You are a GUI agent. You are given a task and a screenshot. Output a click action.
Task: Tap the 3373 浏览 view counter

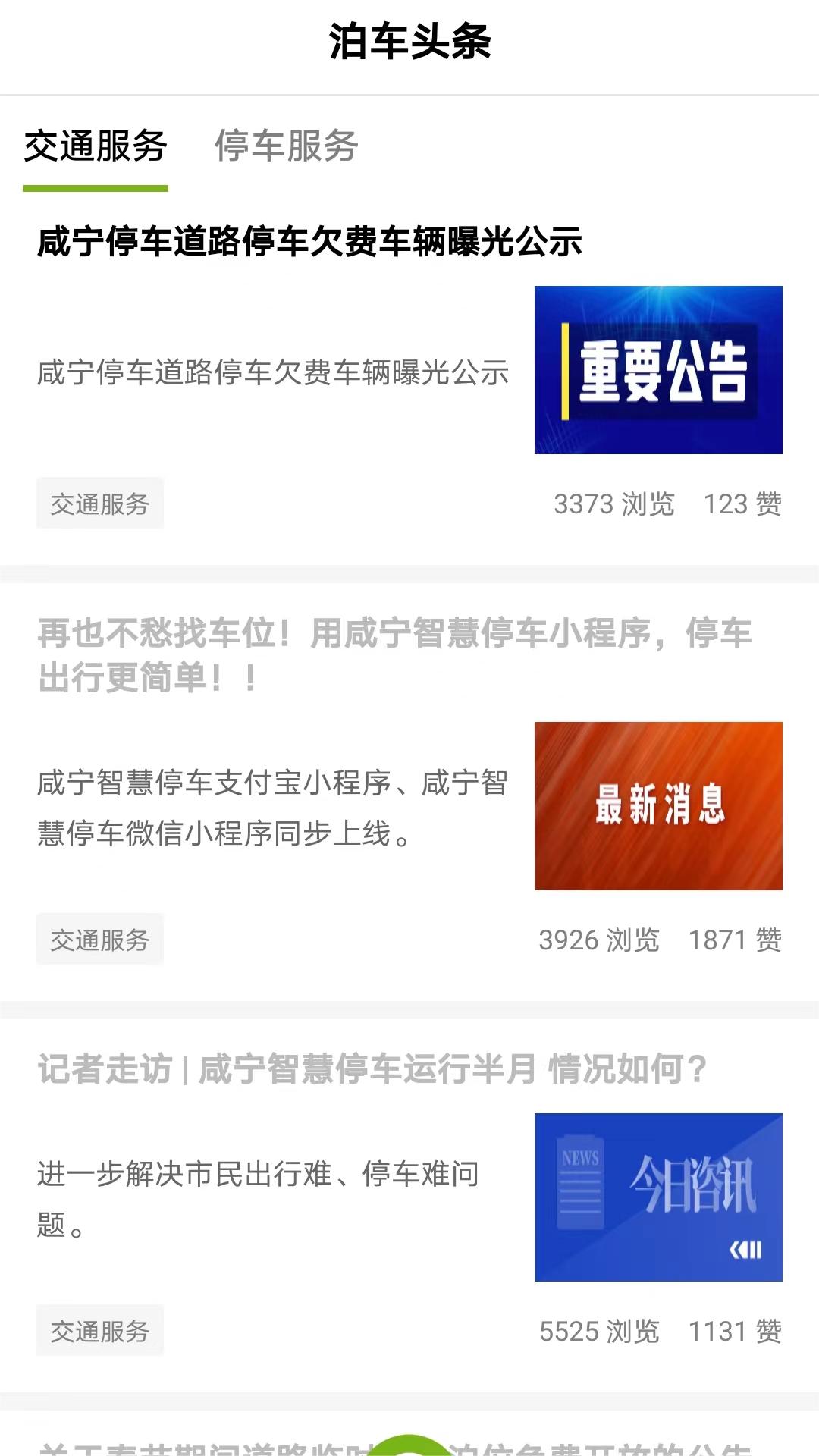[x=616, y=504]
